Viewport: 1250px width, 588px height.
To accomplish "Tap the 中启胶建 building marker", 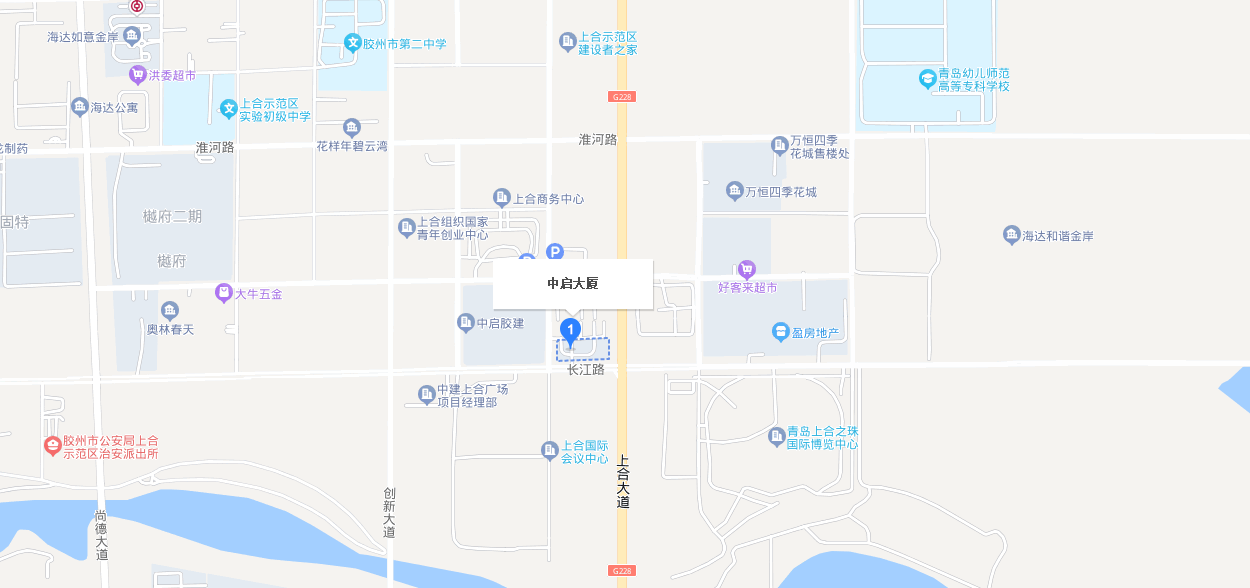I will coord(466,323).
